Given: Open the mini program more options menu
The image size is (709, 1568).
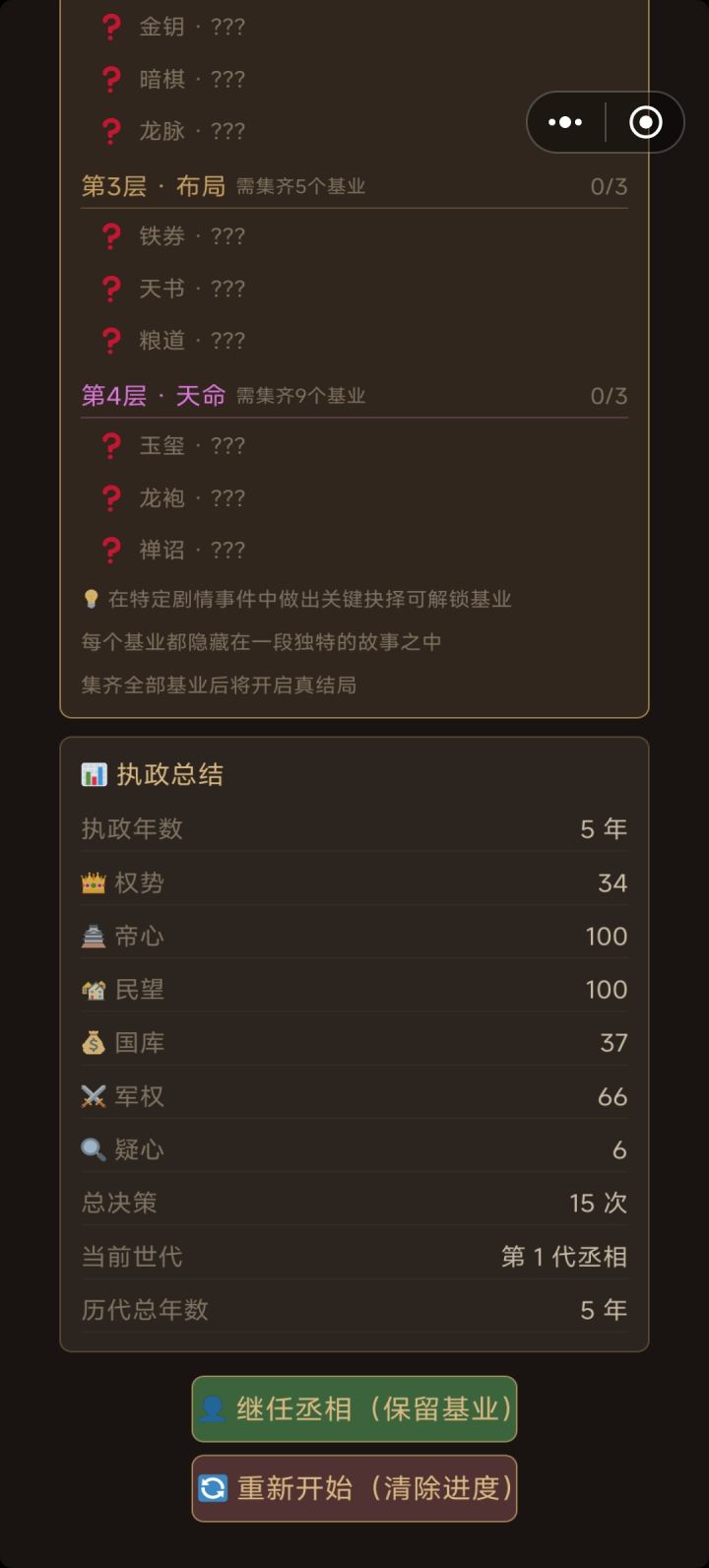Looking at the screenshot, I should [564, 122].
